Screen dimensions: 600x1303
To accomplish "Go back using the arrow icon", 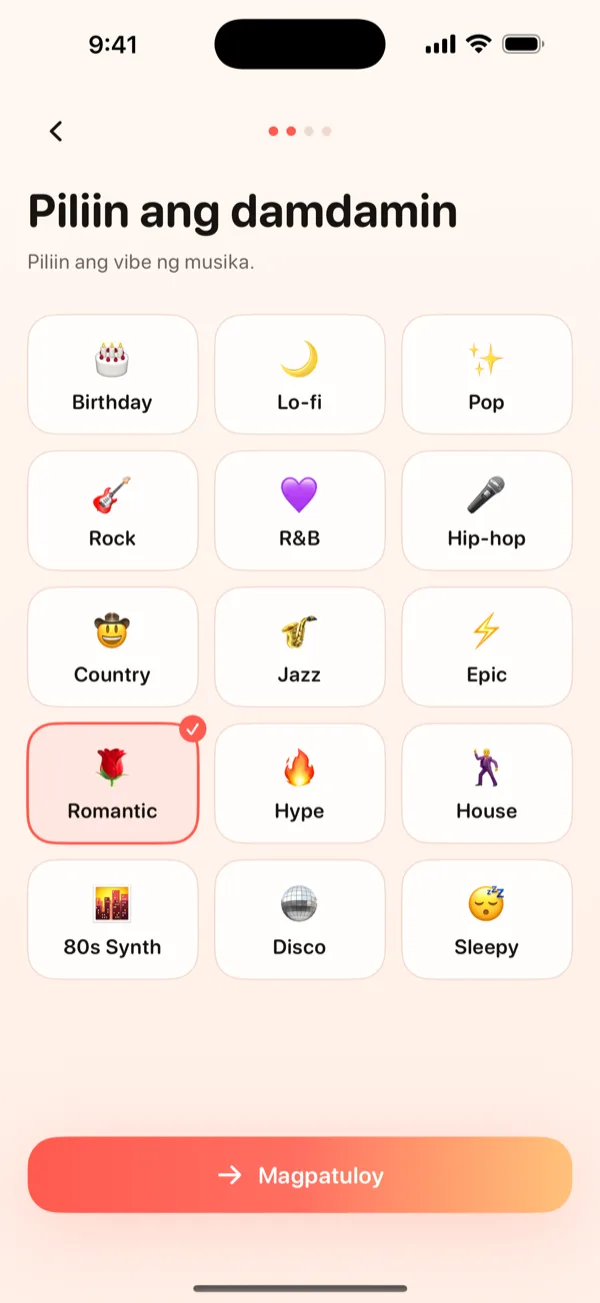I will (56, 131).
